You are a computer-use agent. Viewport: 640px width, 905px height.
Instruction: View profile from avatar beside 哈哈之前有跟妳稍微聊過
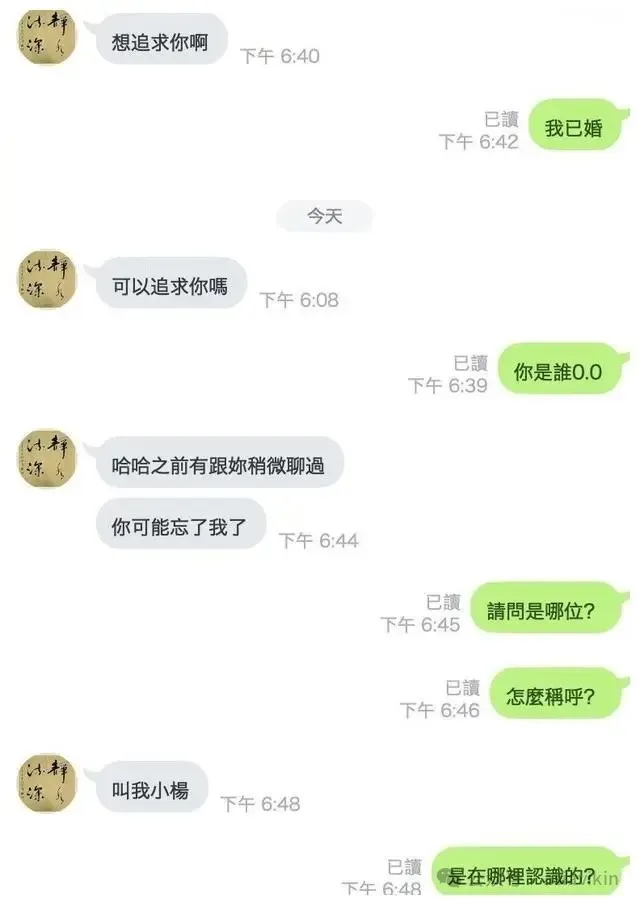coord(47,458)
